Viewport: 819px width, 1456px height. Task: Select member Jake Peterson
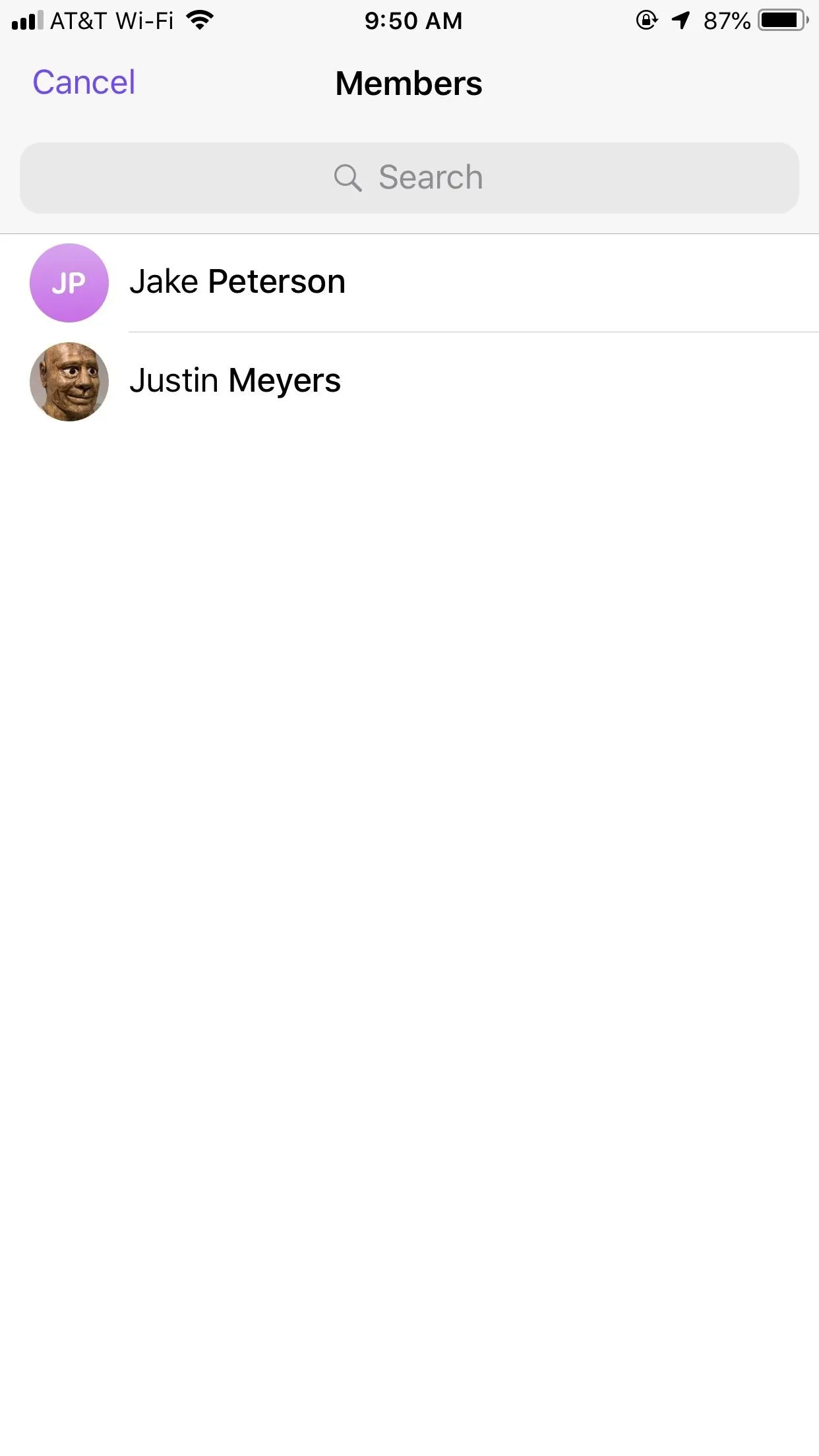[409, 283]
